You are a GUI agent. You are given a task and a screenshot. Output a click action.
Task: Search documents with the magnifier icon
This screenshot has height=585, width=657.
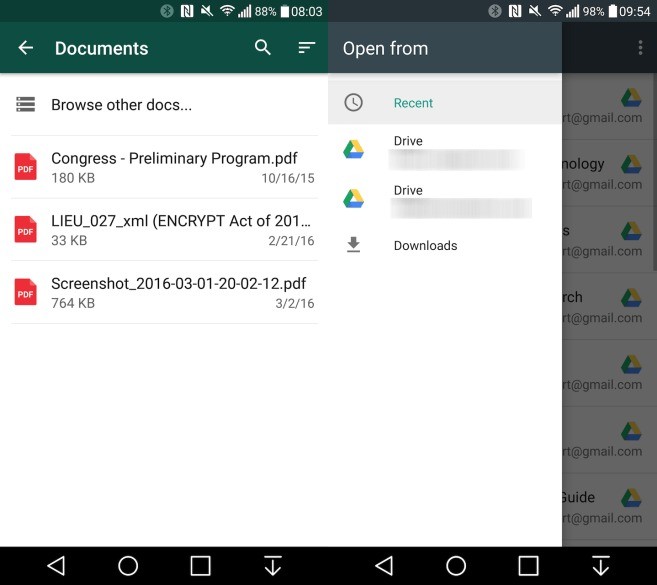(x=263, y=48)
